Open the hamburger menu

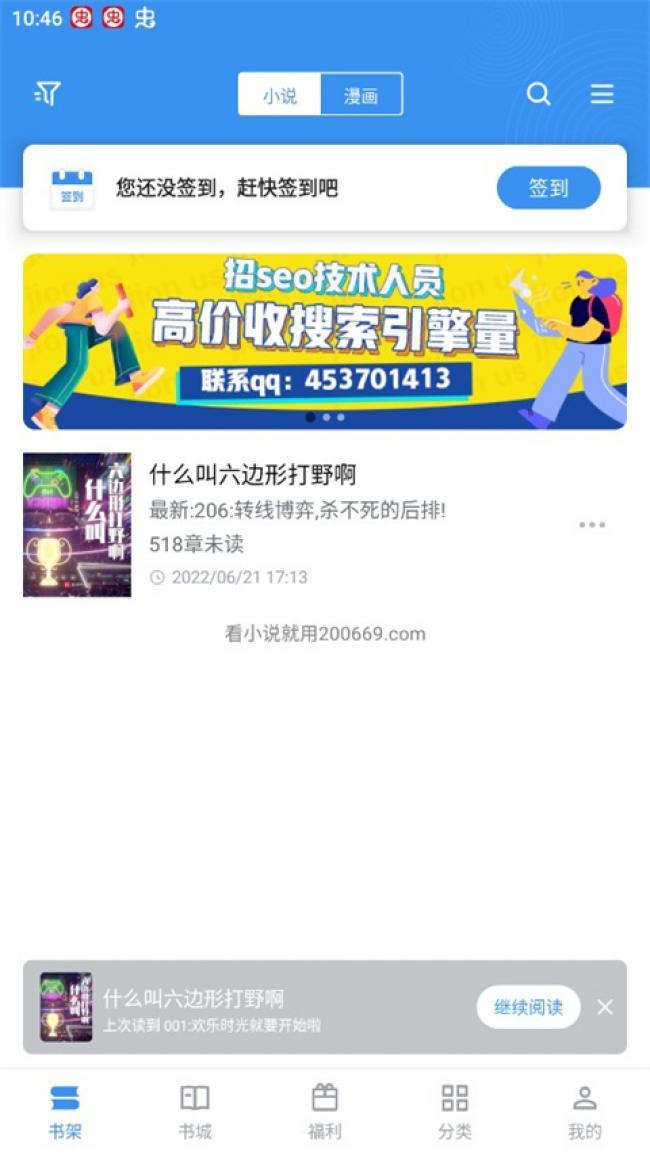pos(602,94)
